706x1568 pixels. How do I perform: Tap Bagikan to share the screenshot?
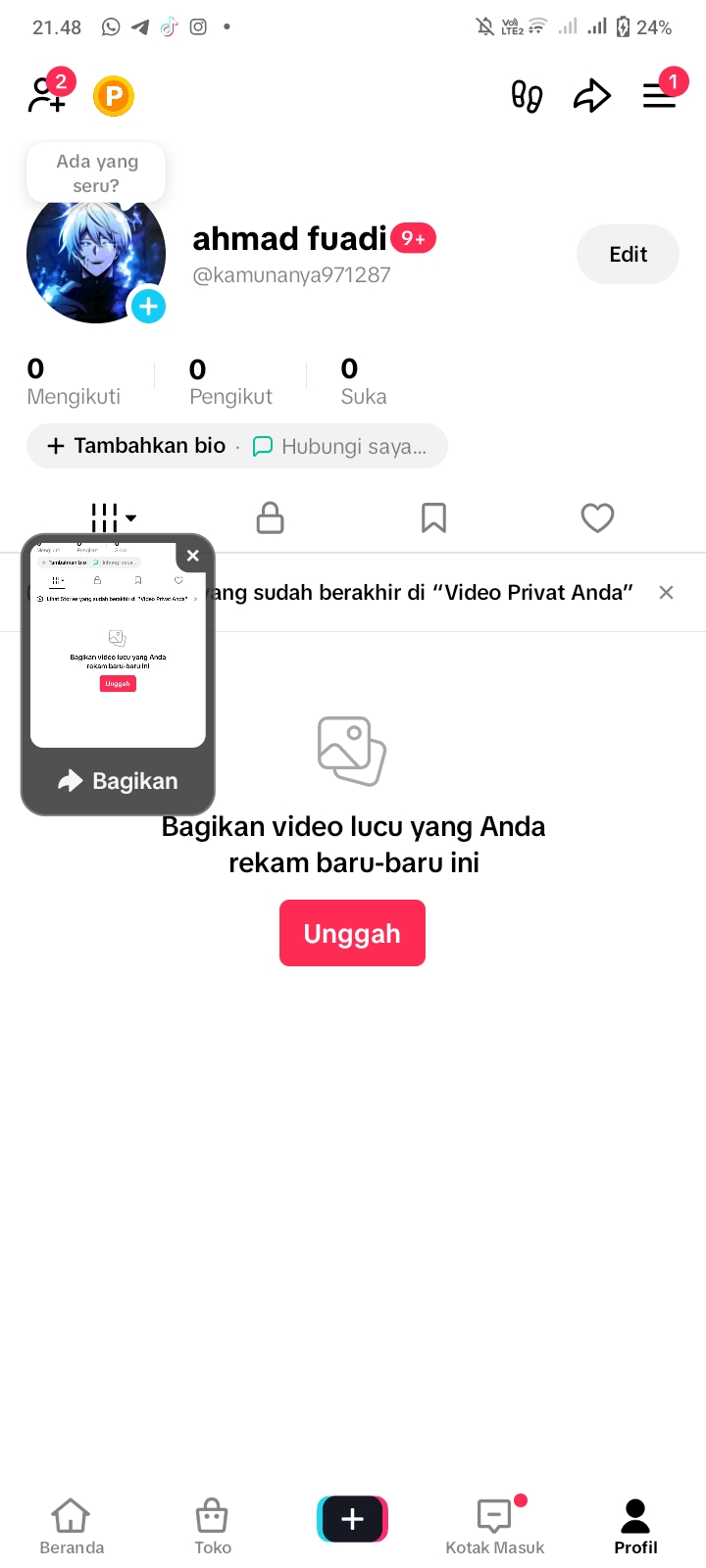pos(118,781)
